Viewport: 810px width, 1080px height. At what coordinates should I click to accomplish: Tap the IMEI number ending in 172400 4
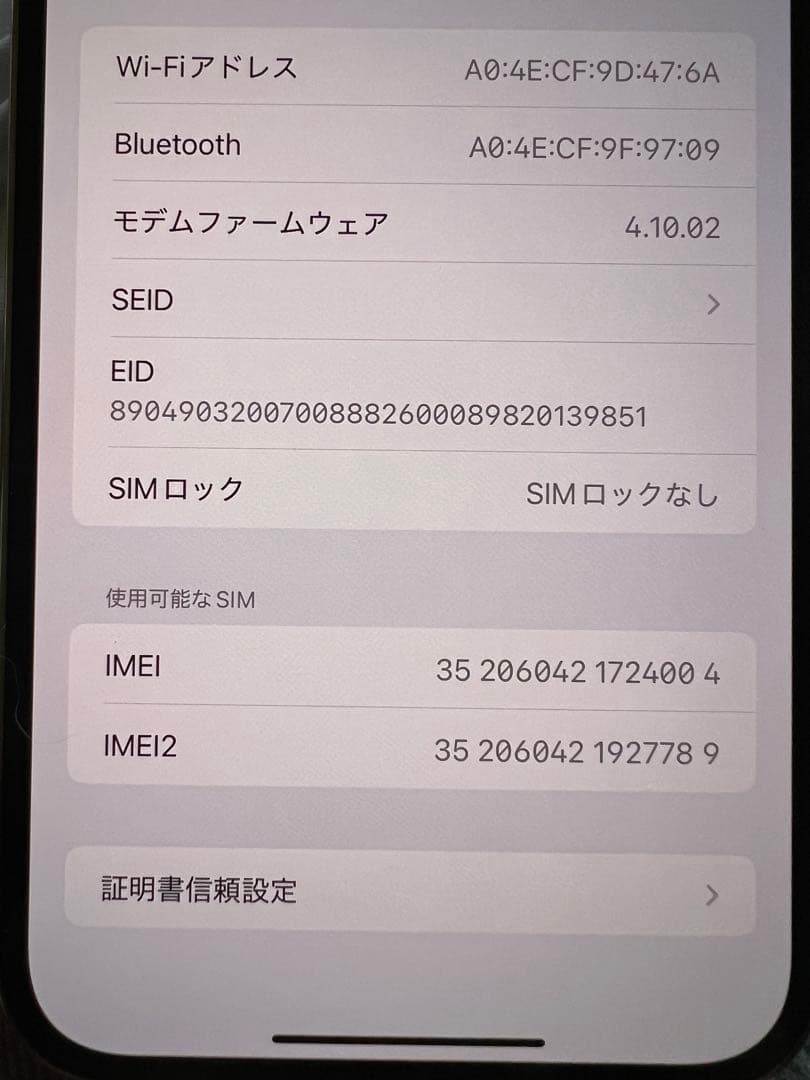pyautogui.click(x=576, y=672)
